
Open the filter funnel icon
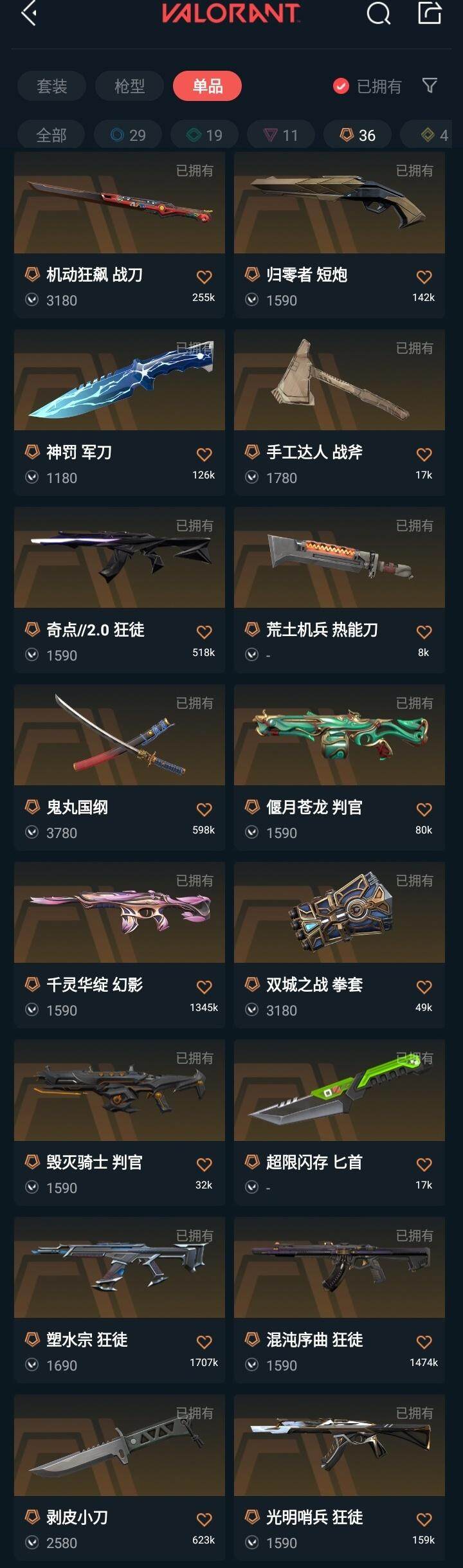[x=430, y=86]
